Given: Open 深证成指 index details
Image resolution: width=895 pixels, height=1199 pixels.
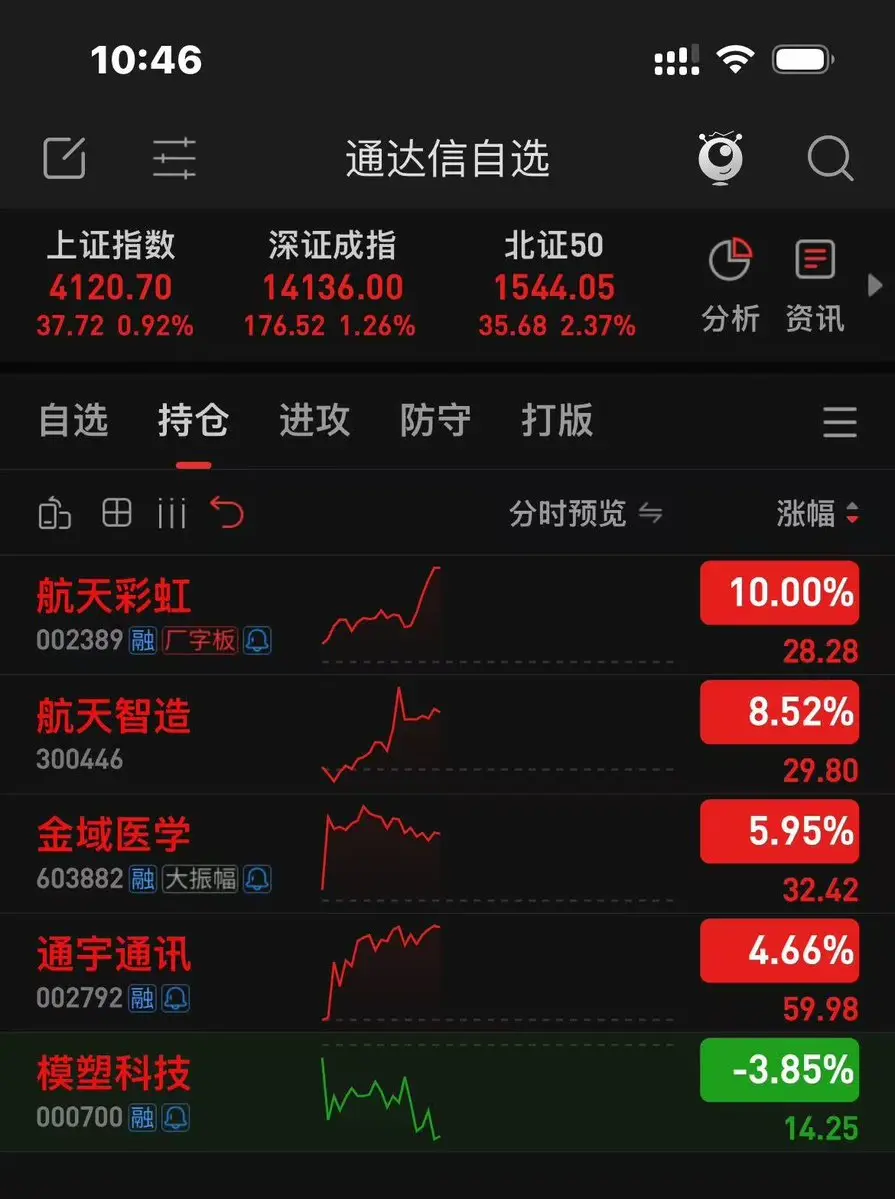Looking at the screenshot, I should [x=331, y=285].
